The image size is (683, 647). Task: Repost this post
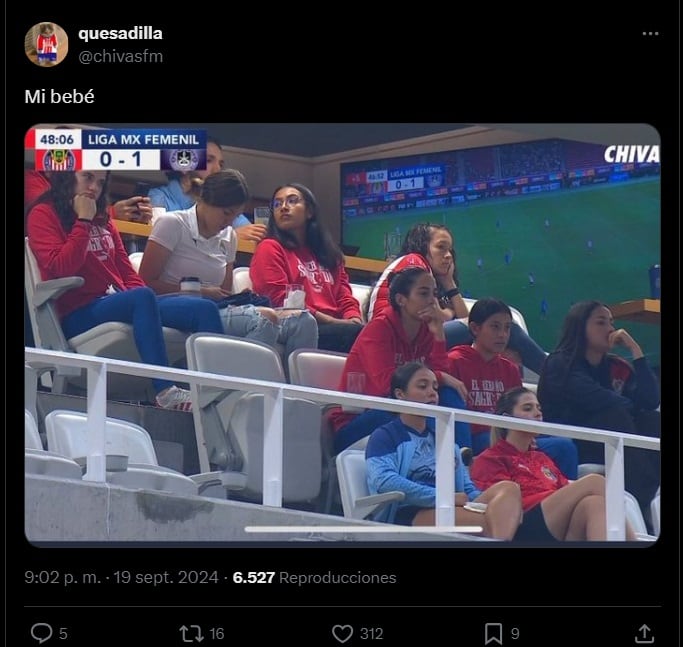tap(190, 633)
